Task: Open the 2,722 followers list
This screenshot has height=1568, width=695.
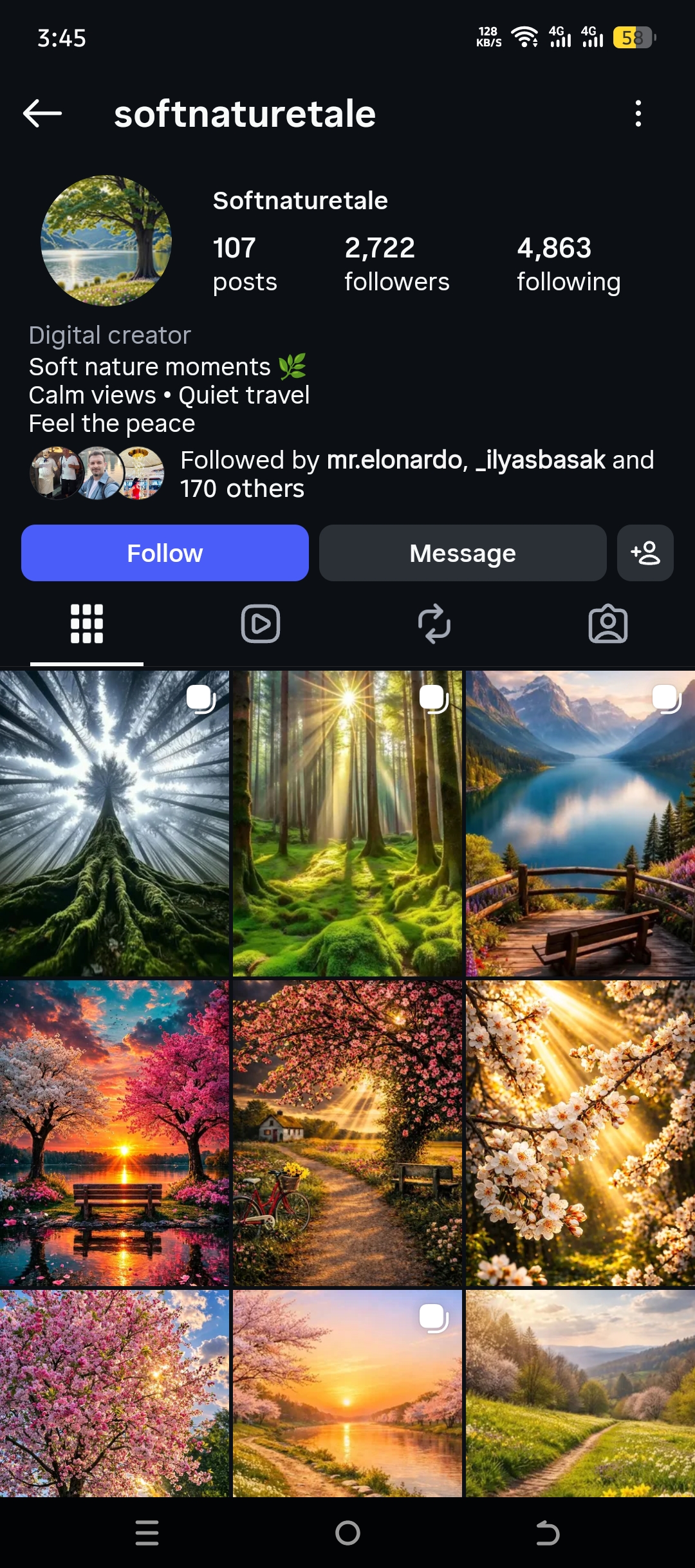Action: coord(396,264)
